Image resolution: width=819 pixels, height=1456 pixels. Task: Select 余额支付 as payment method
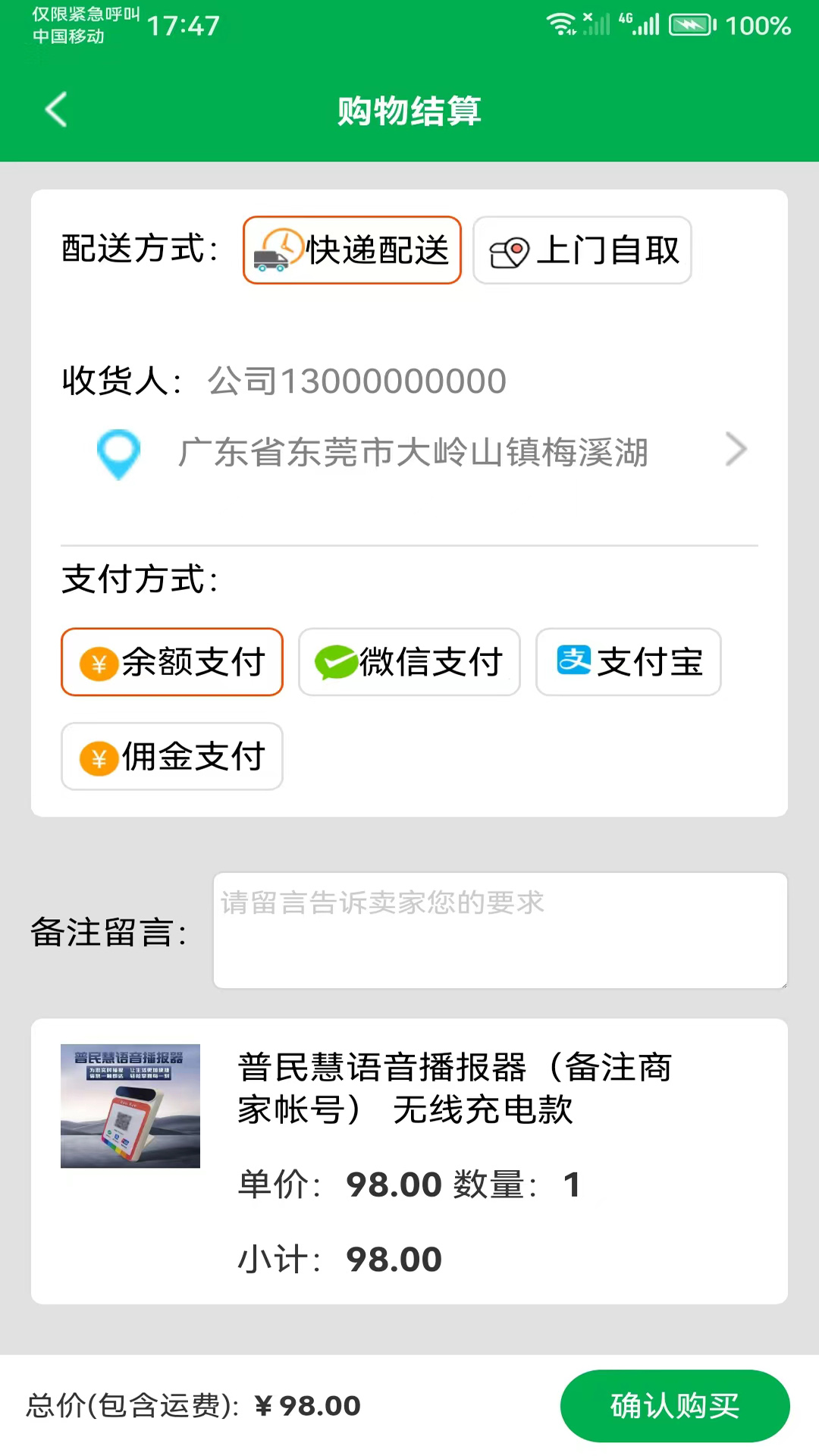(x=172, y=662)
